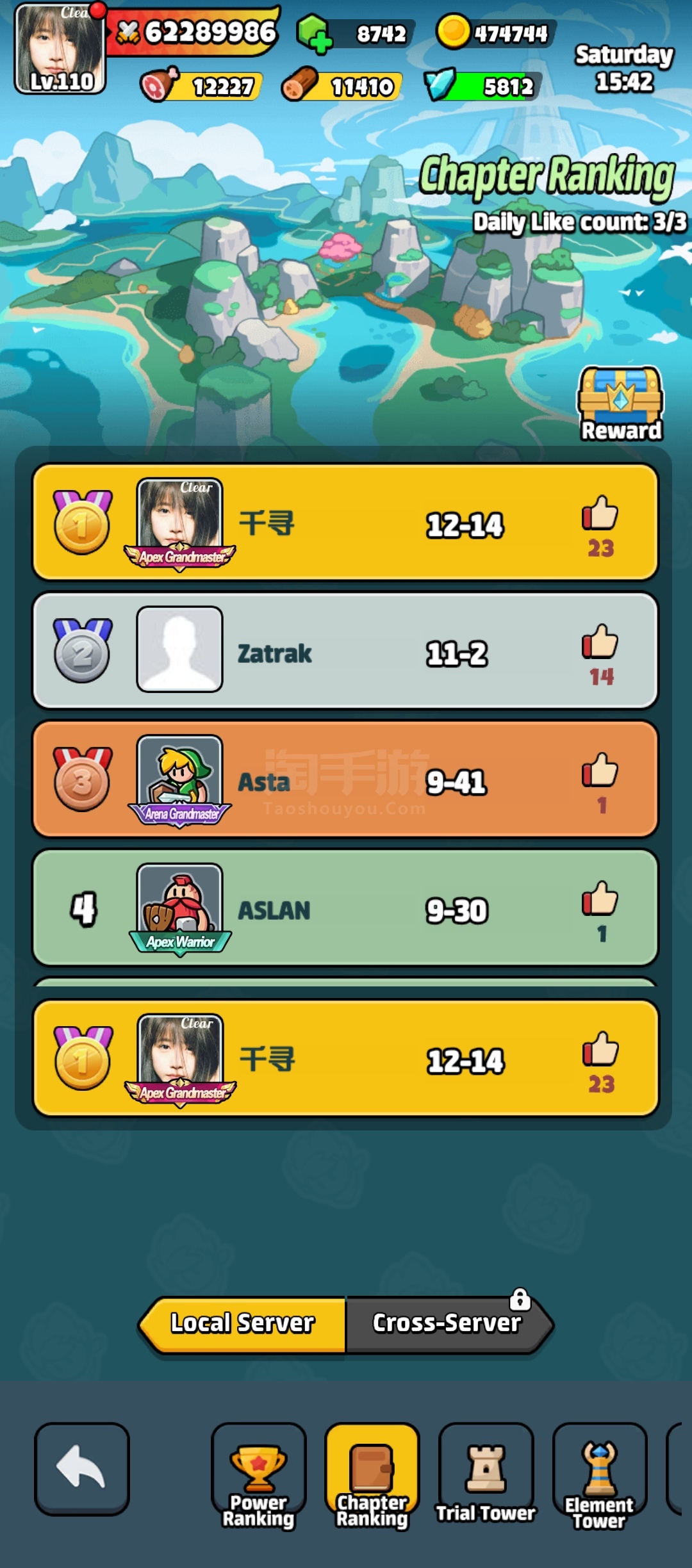Open the Reward treasure chest
This screenshot has width=692, height=1568.
(x=620, y=403)
